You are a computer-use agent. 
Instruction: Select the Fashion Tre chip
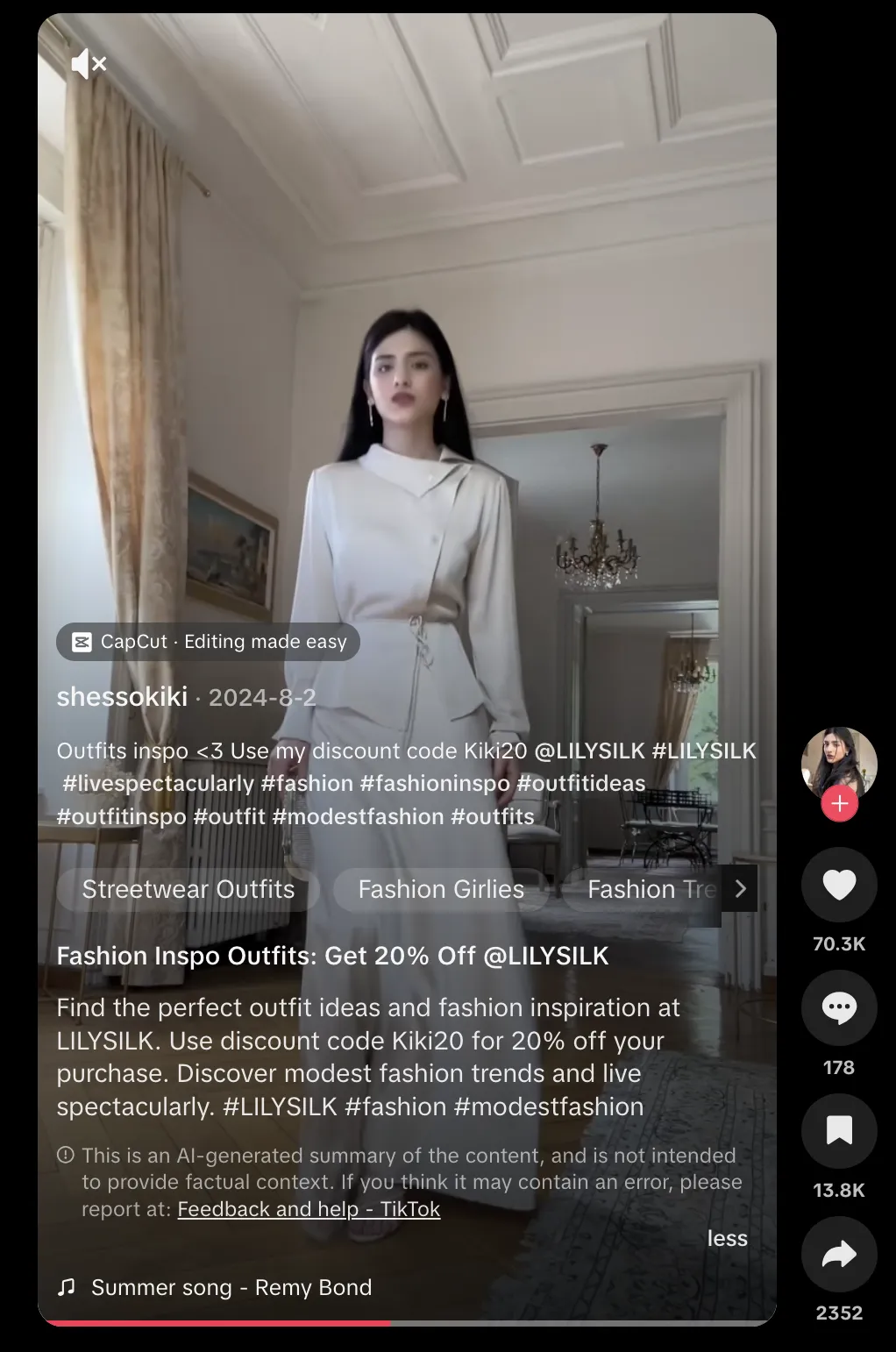tap(651, 889)
